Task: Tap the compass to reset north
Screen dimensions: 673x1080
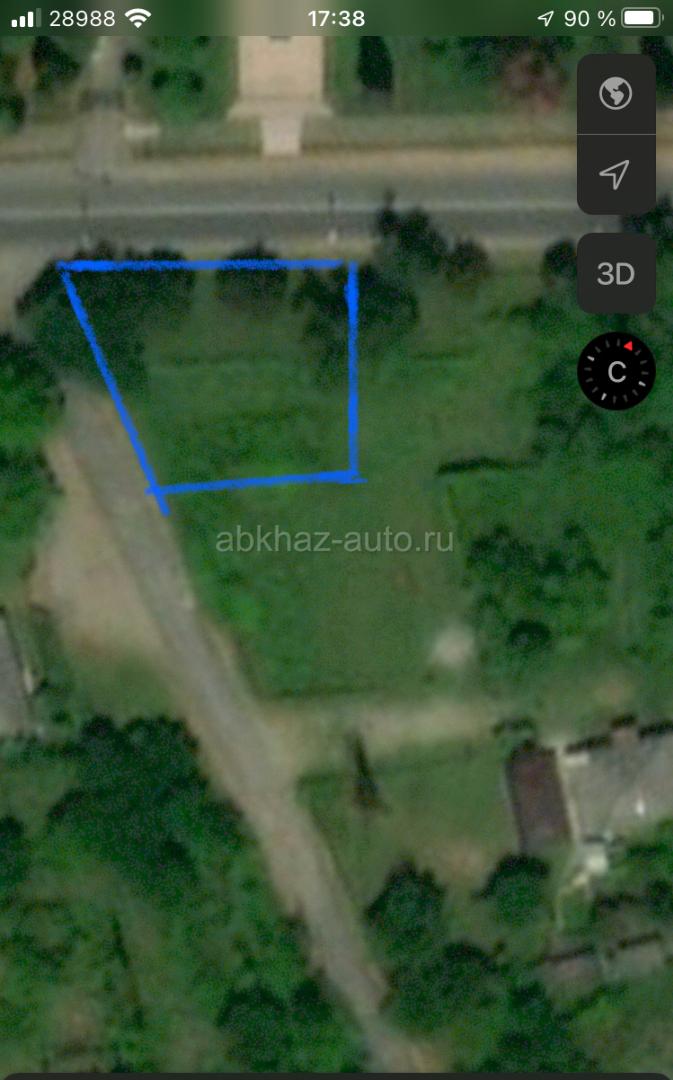Action: point(616,371)
